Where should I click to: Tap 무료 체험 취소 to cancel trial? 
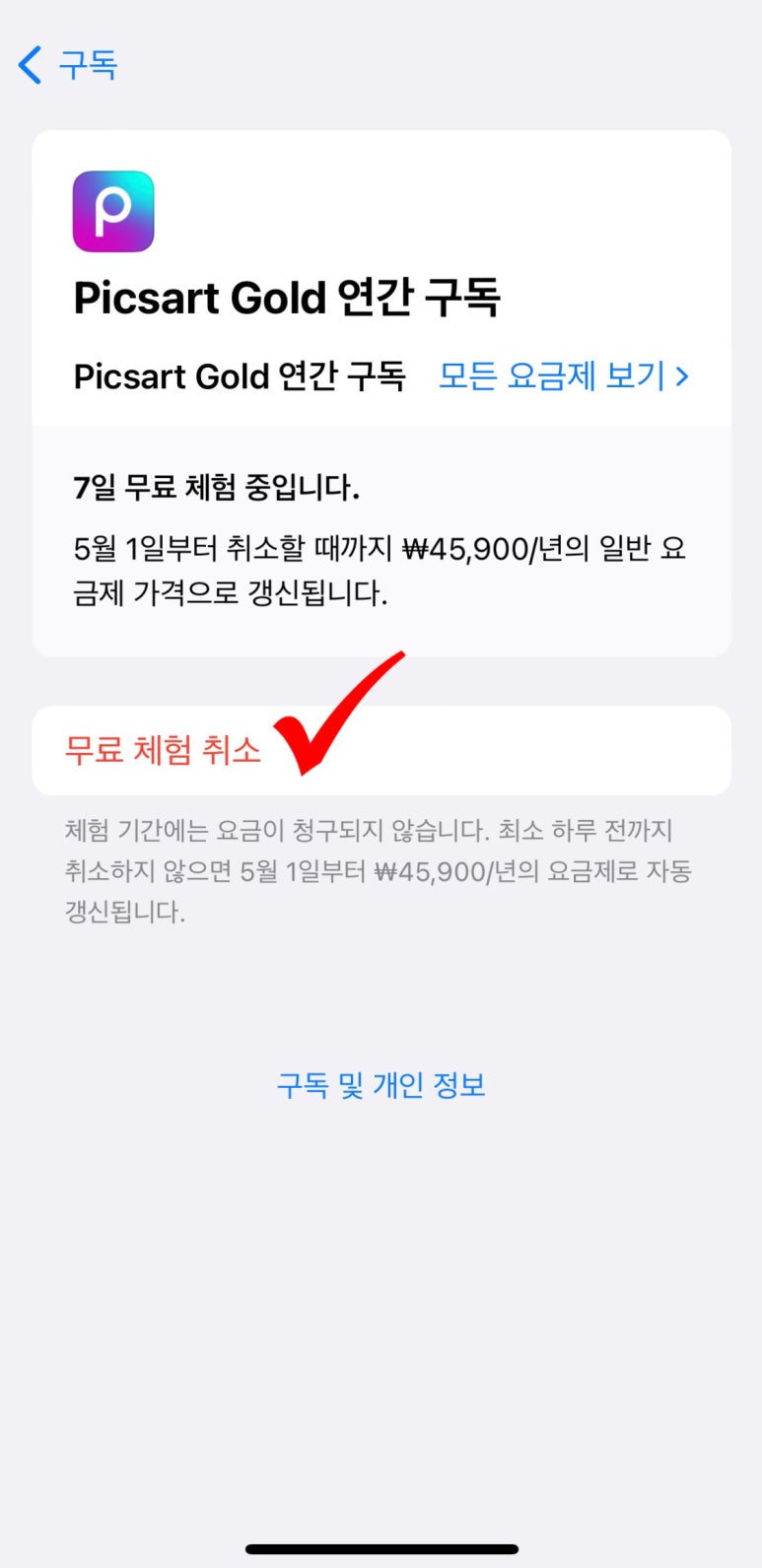pyautogui.click(x=381, y=750)
